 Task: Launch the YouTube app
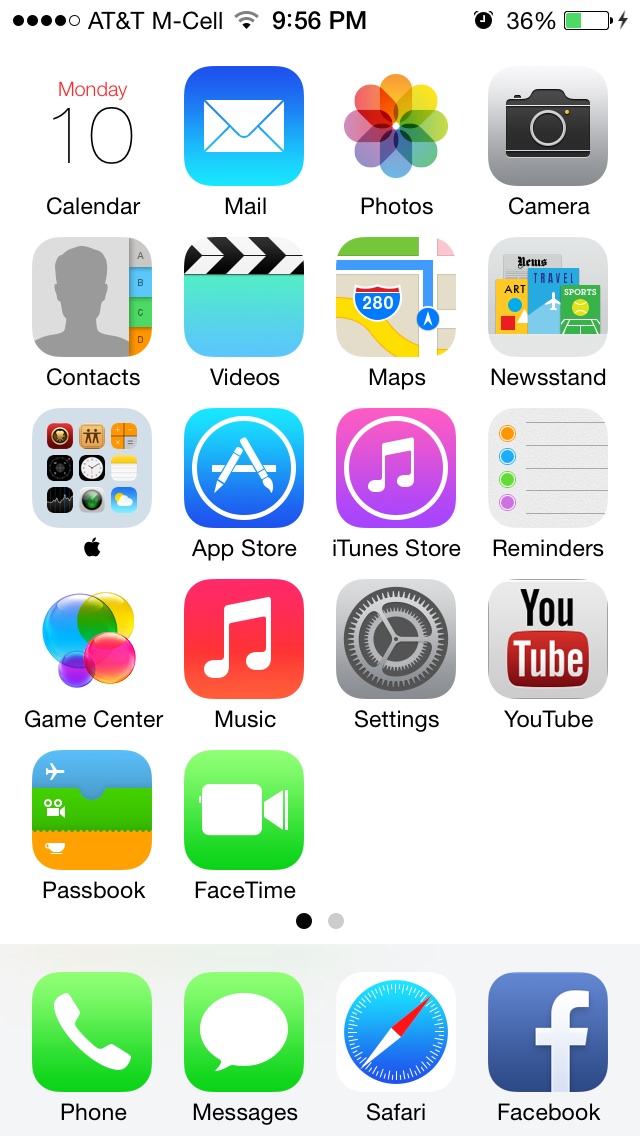(x=548, y=640)
